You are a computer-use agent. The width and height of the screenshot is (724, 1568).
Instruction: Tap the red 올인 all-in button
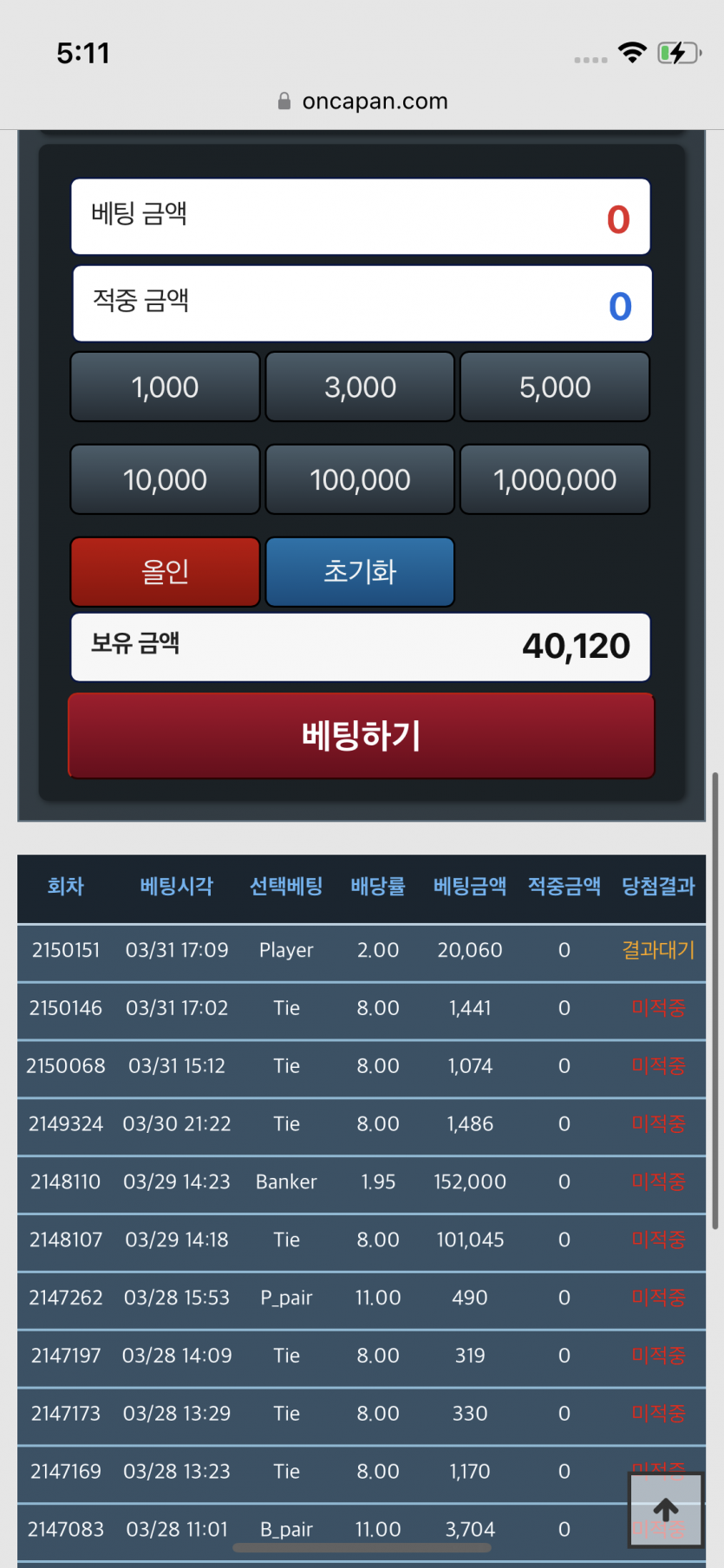165,572
